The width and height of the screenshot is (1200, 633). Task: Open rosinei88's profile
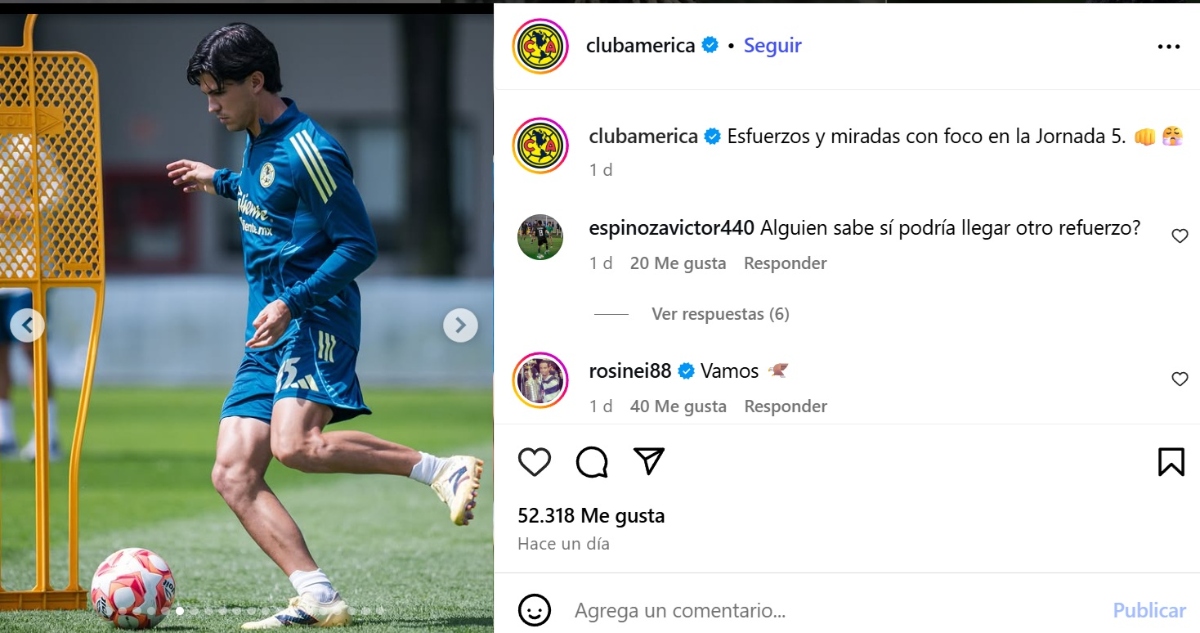630,371
